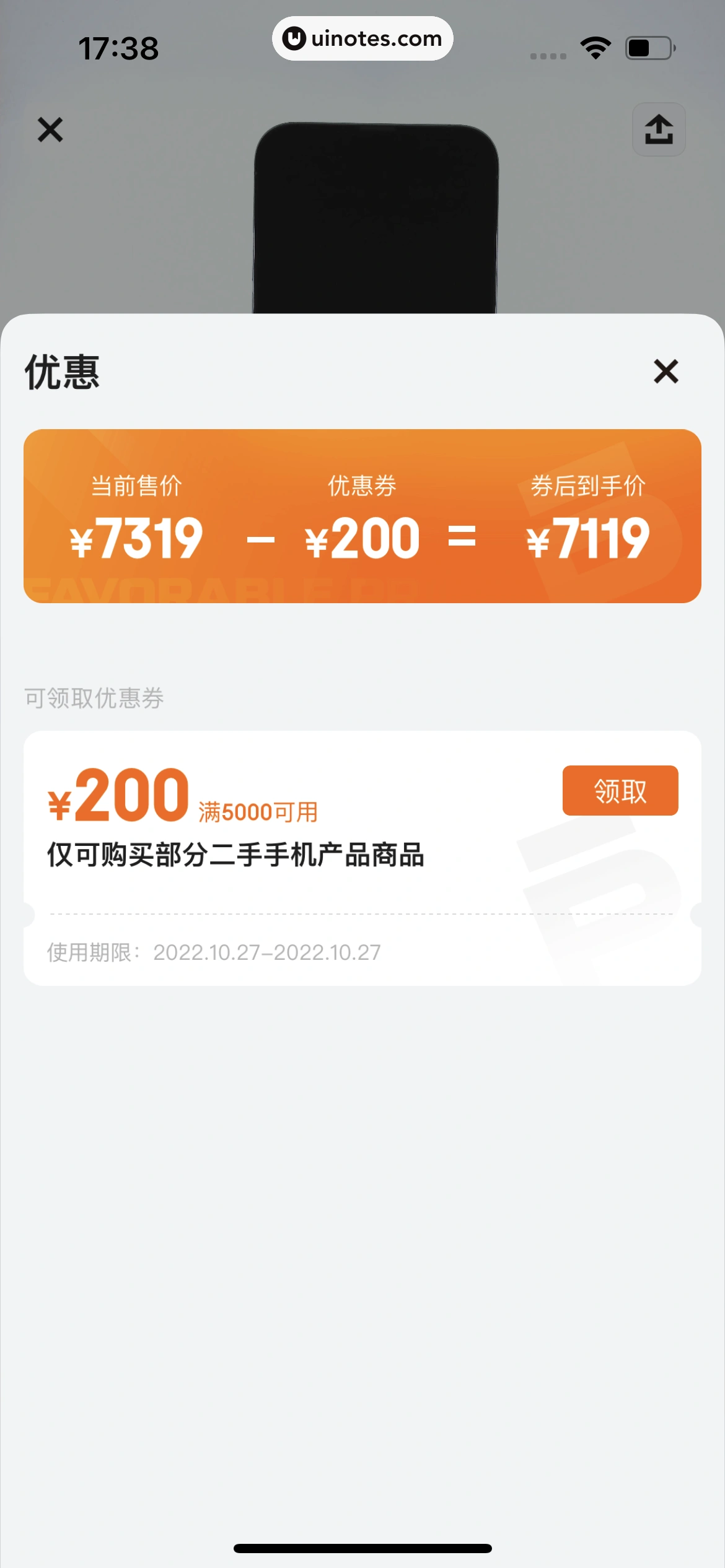Share this product via the upload icon

pyautogui.click(x=658, y=129)
